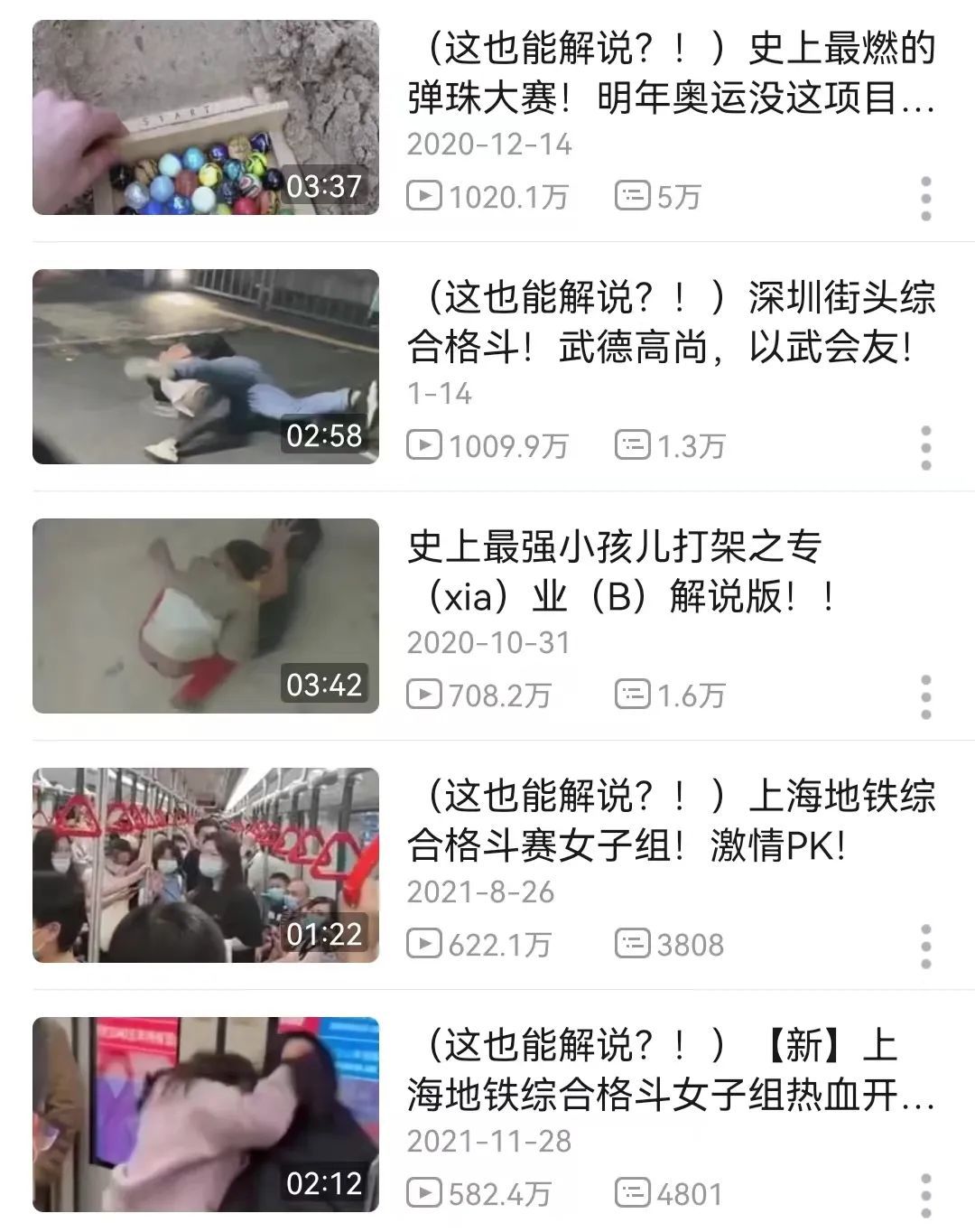Open the 史上最燃的弹珠大赛 video
Viewport: 975px width, 1232px height.
206,117
